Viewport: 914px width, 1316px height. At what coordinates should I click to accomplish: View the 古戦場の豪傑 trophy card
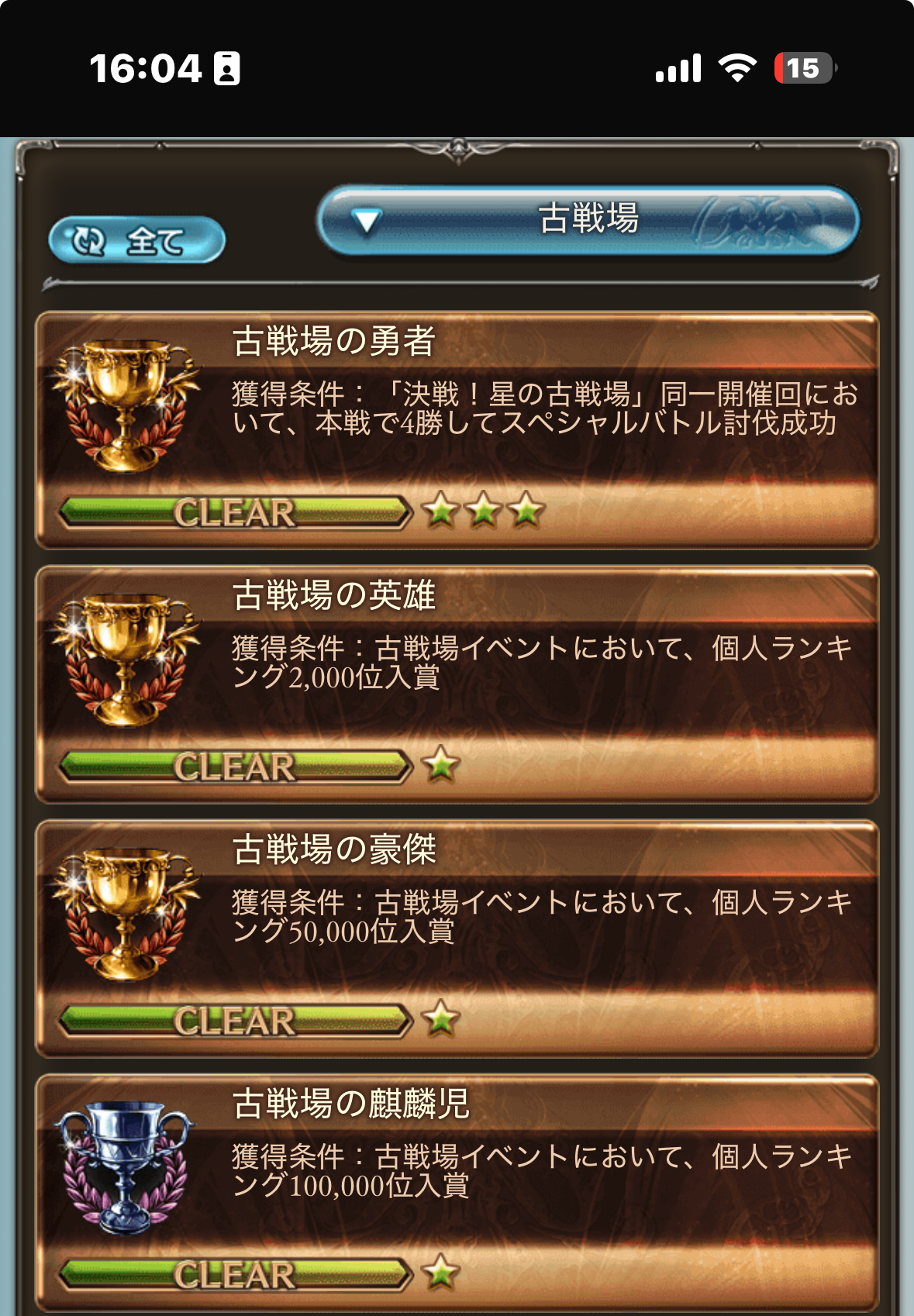(x=457, y=939)
